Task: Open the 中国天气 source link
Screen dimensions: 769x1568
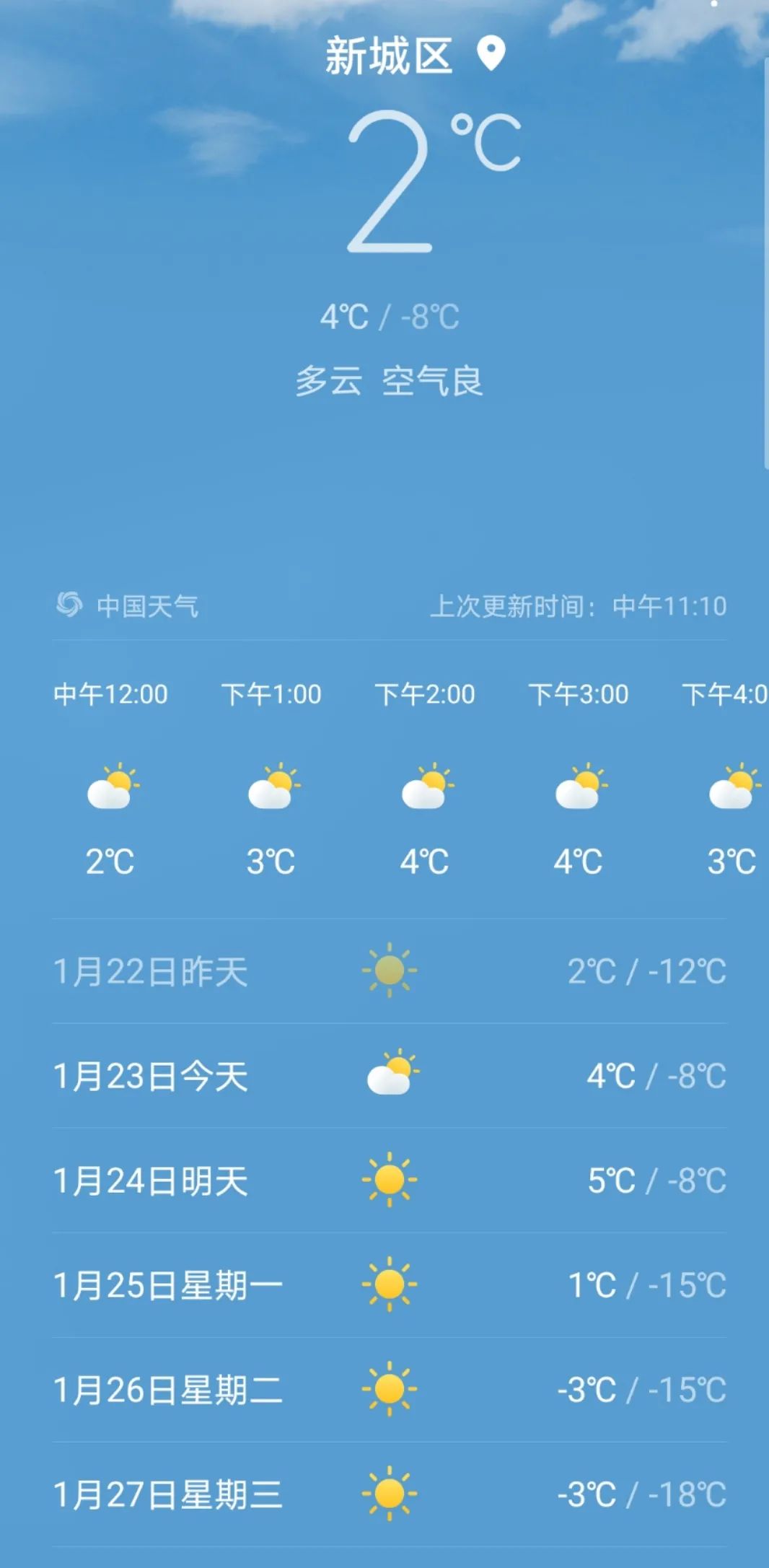Action: click(128, 605)
